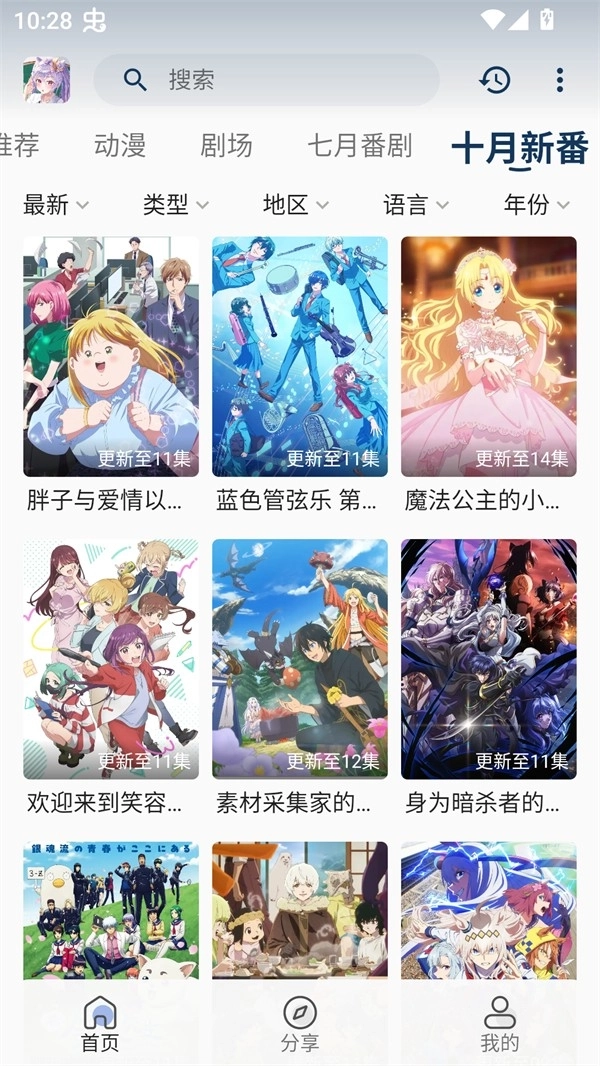Switch to the 剧场 tab

click(226, 146)
